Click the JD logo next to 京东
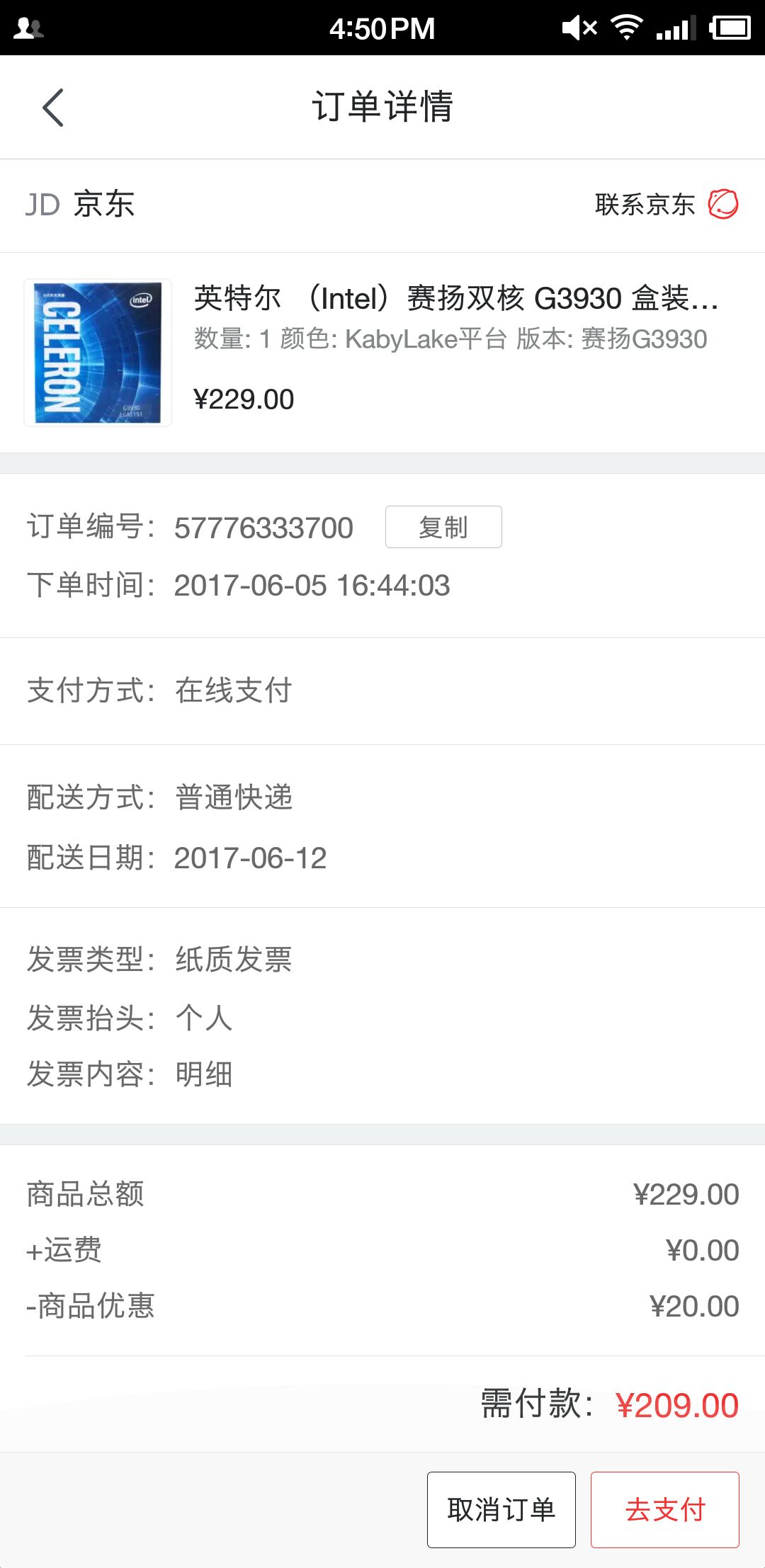 [x=44, y=204]
